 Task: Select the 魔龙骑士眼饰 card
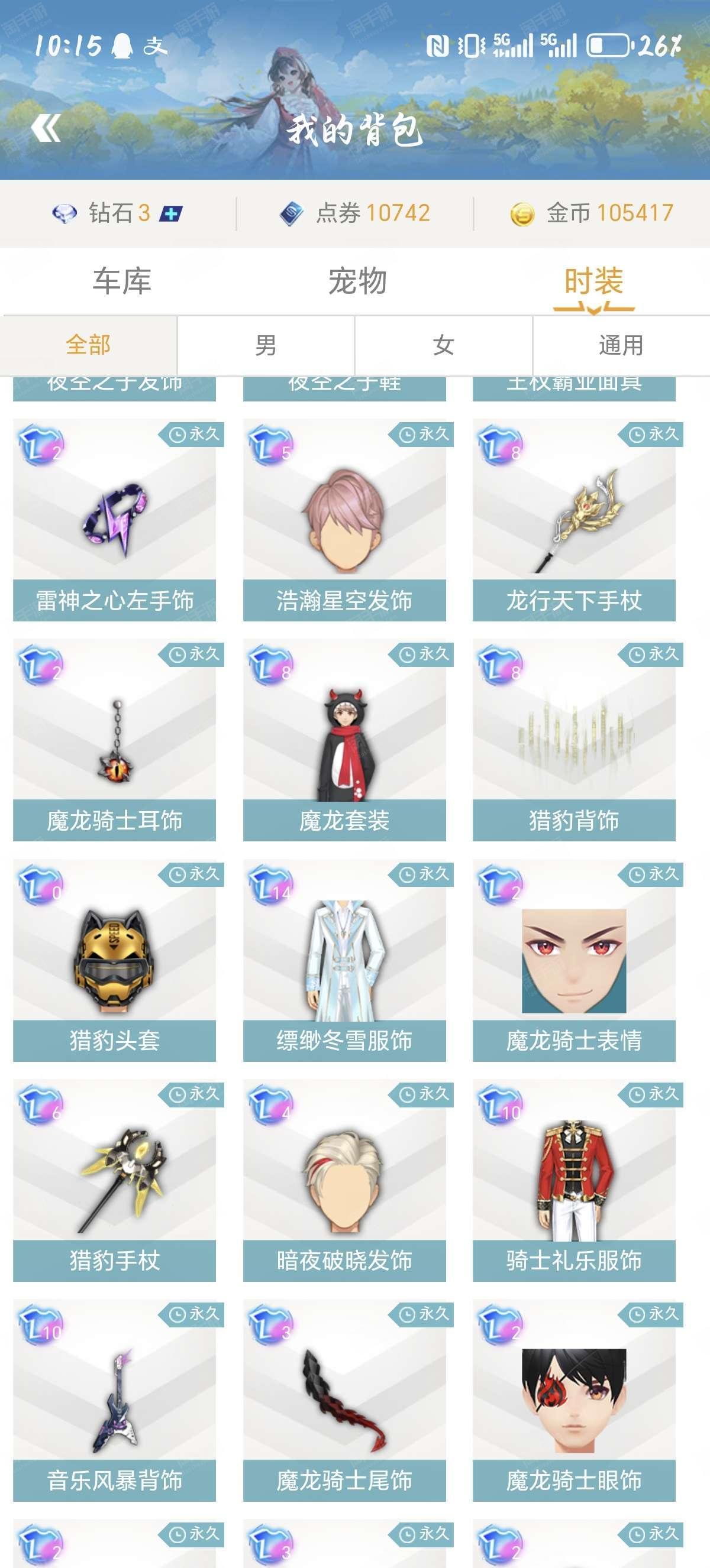coord(574,1400)
